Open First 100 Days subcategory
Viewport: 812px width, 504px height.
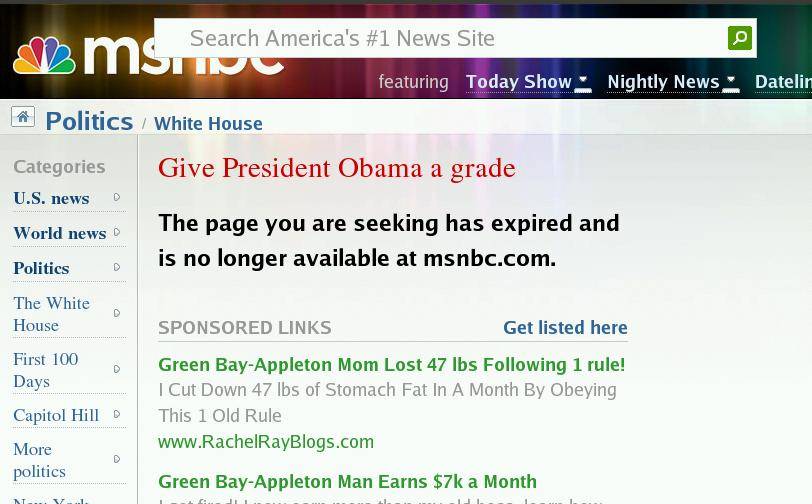(45, 370)
